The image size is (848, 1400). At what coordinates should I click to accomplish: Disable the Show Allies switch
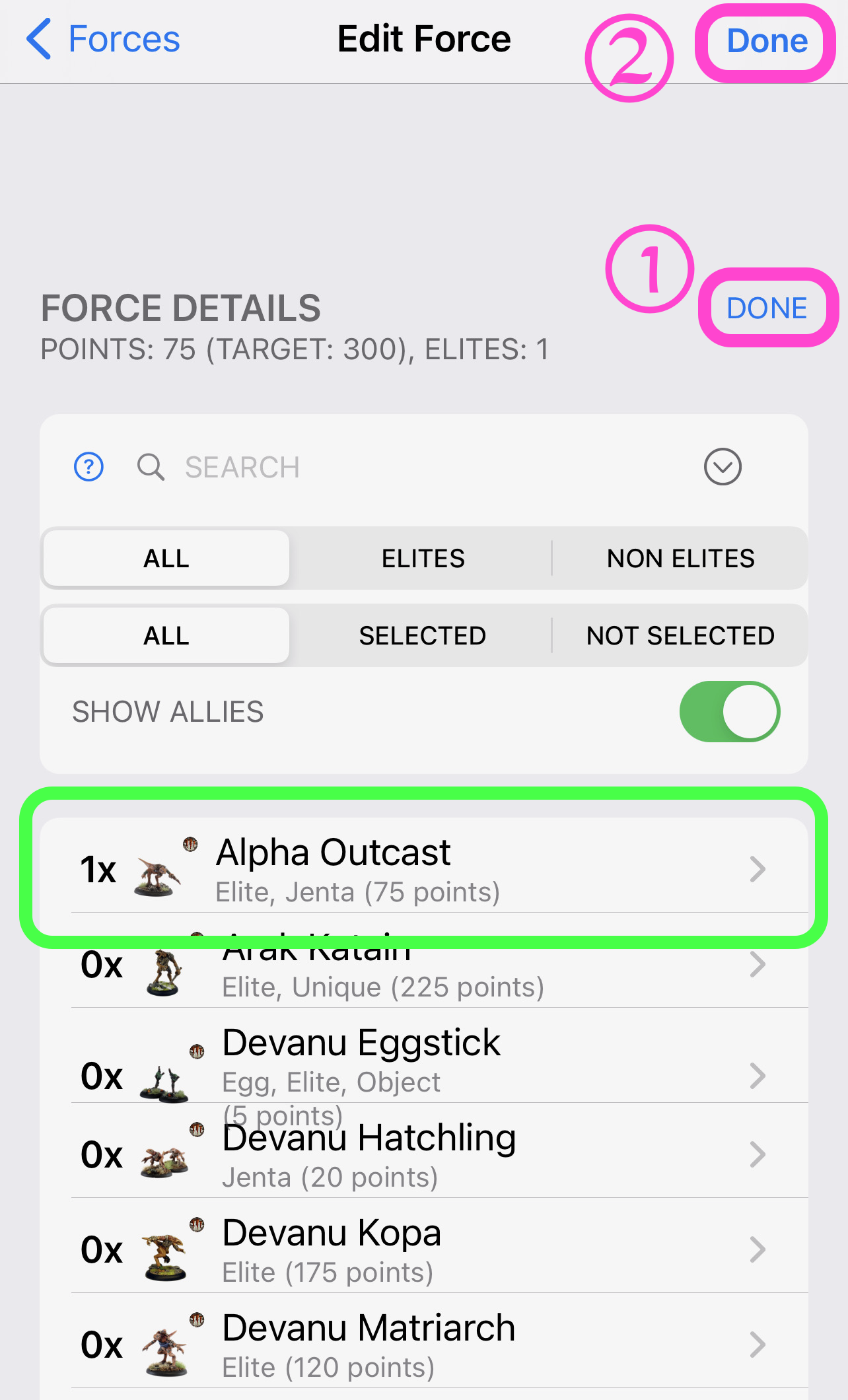coord(730,711)
